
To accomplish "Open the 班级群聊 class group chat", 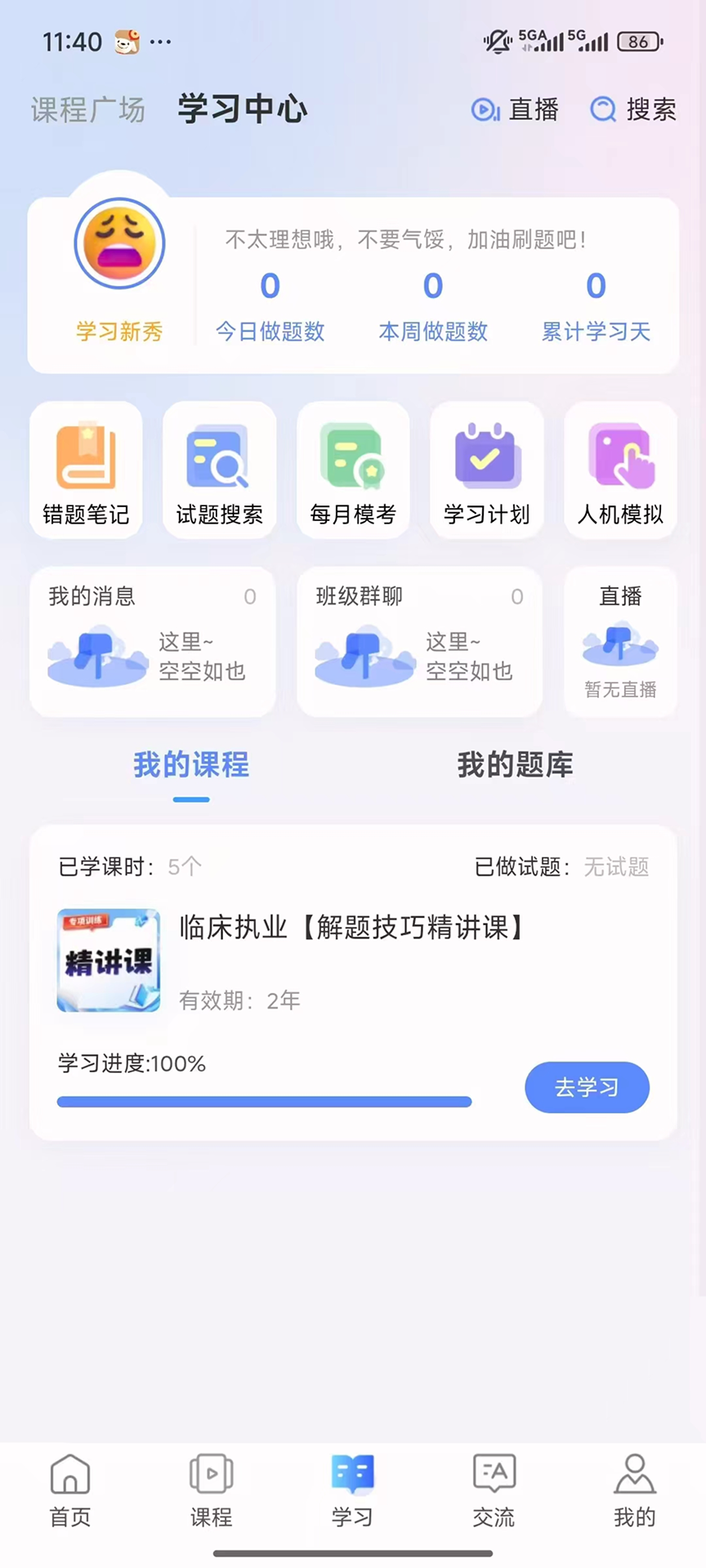I will (419, 641).
